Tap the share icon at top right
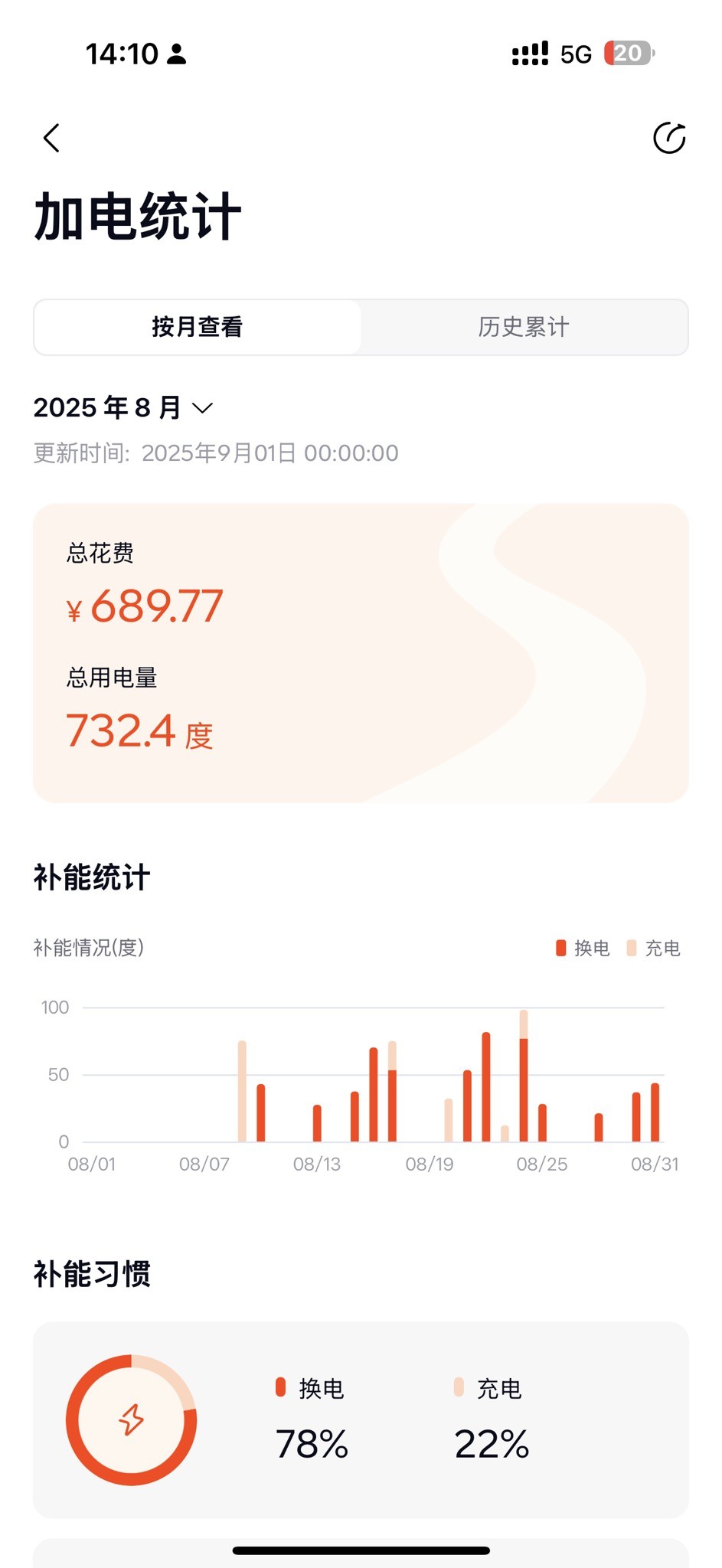Image resolution: width=722 pixels, height=1568 pixels. point(668,139)
